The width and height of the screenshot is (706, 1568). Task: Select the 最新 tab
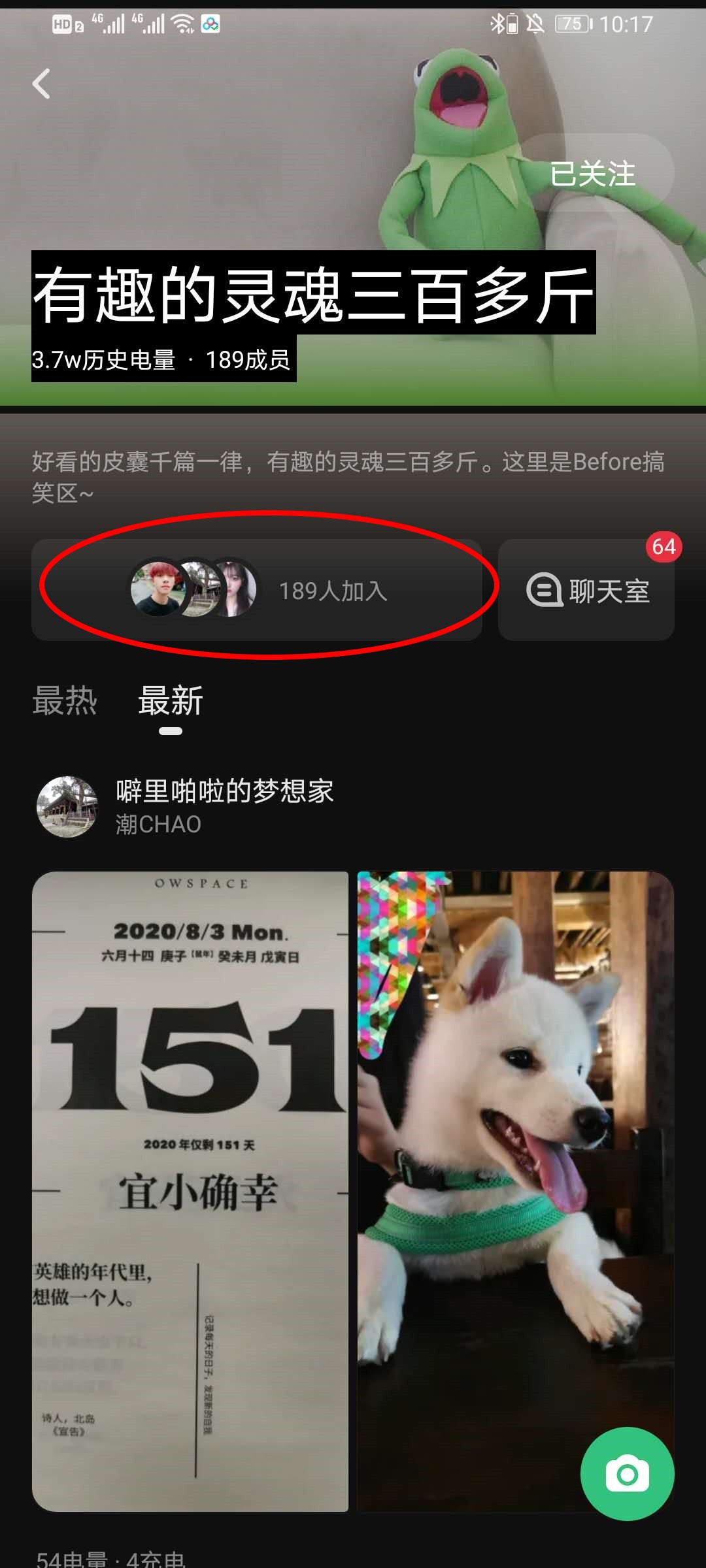pyautogui.click(x=171, y=701)
